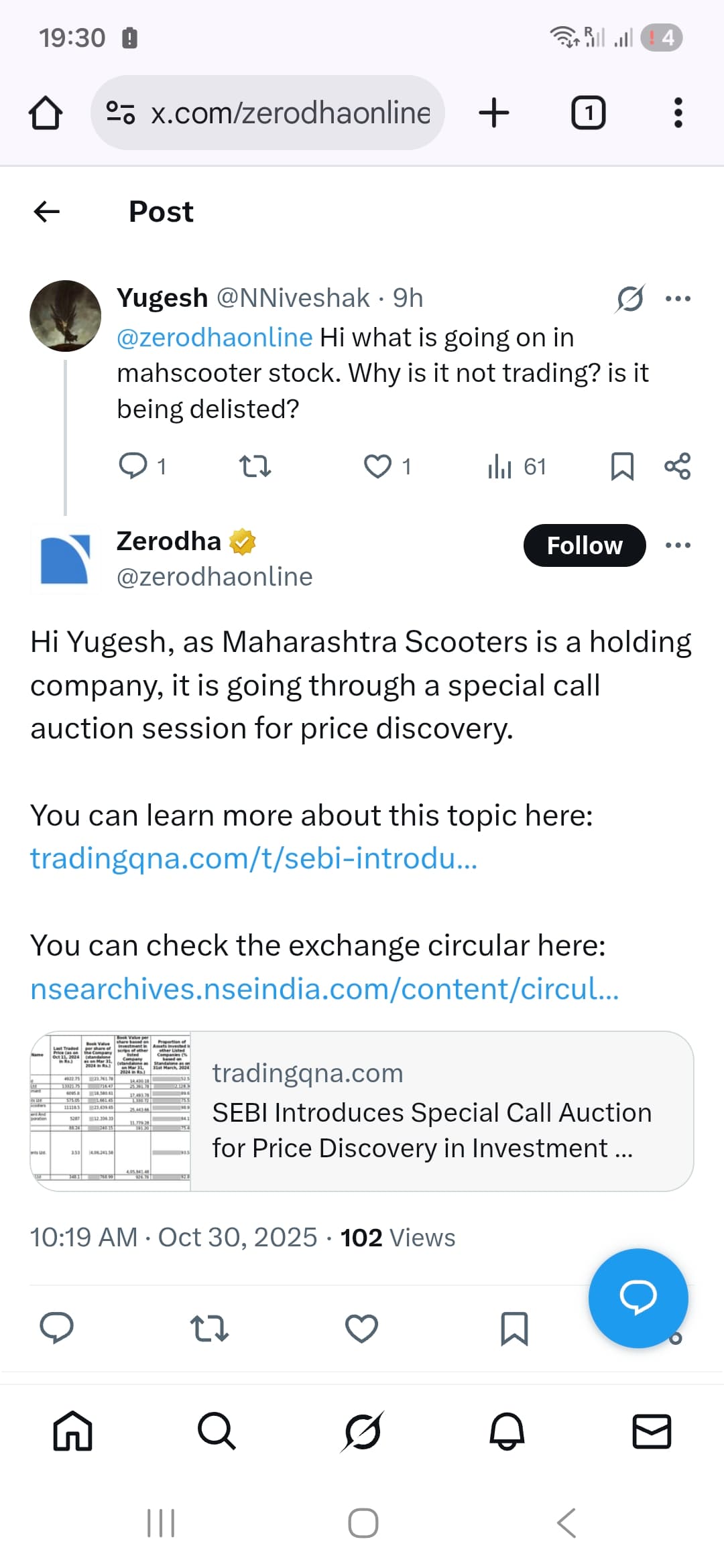Bookmark Zerodha's reply
The image size is (724, 1568).
point(514,1328)
